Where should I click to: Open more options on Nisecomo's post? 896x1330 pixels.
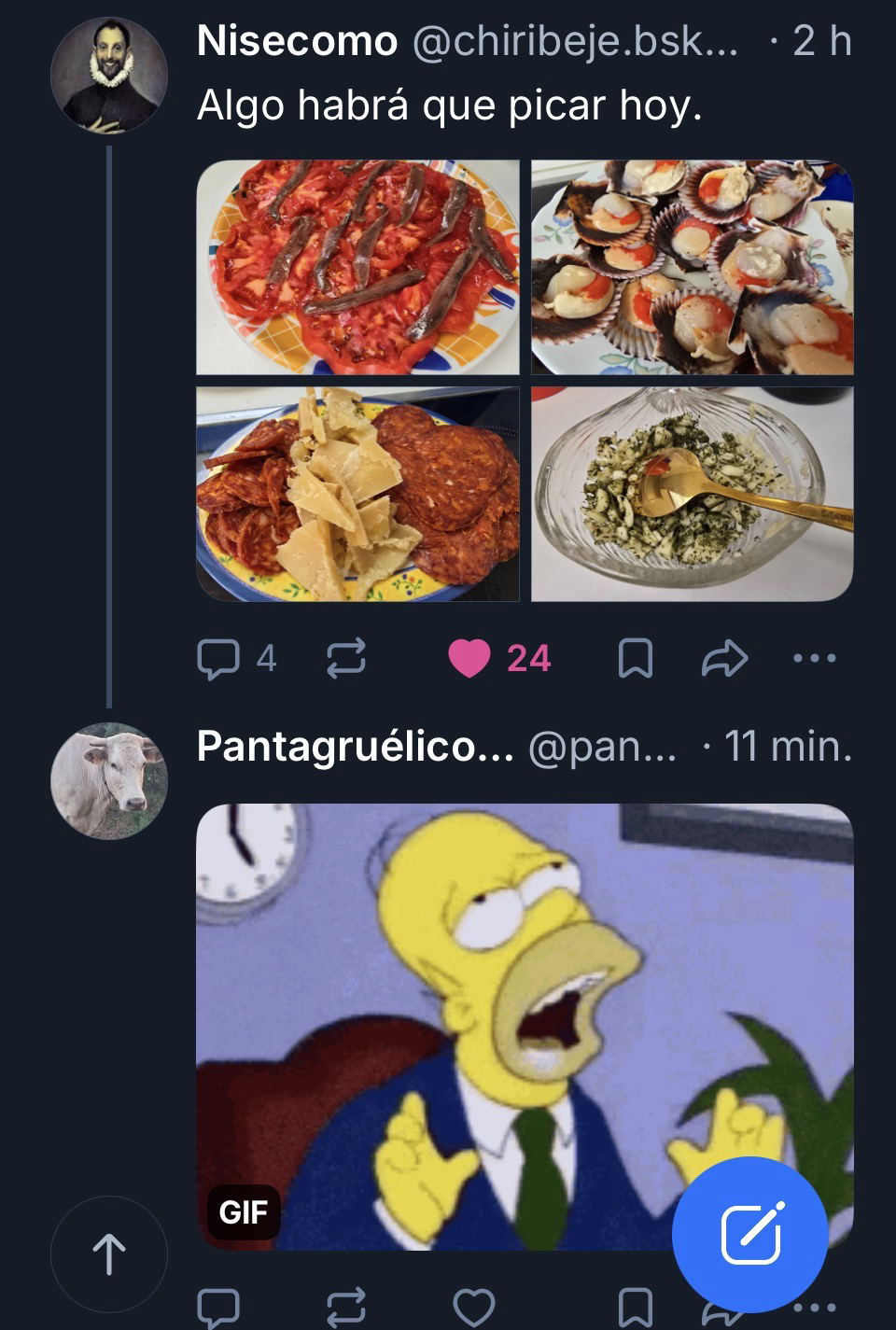click(x=814, y=659)
